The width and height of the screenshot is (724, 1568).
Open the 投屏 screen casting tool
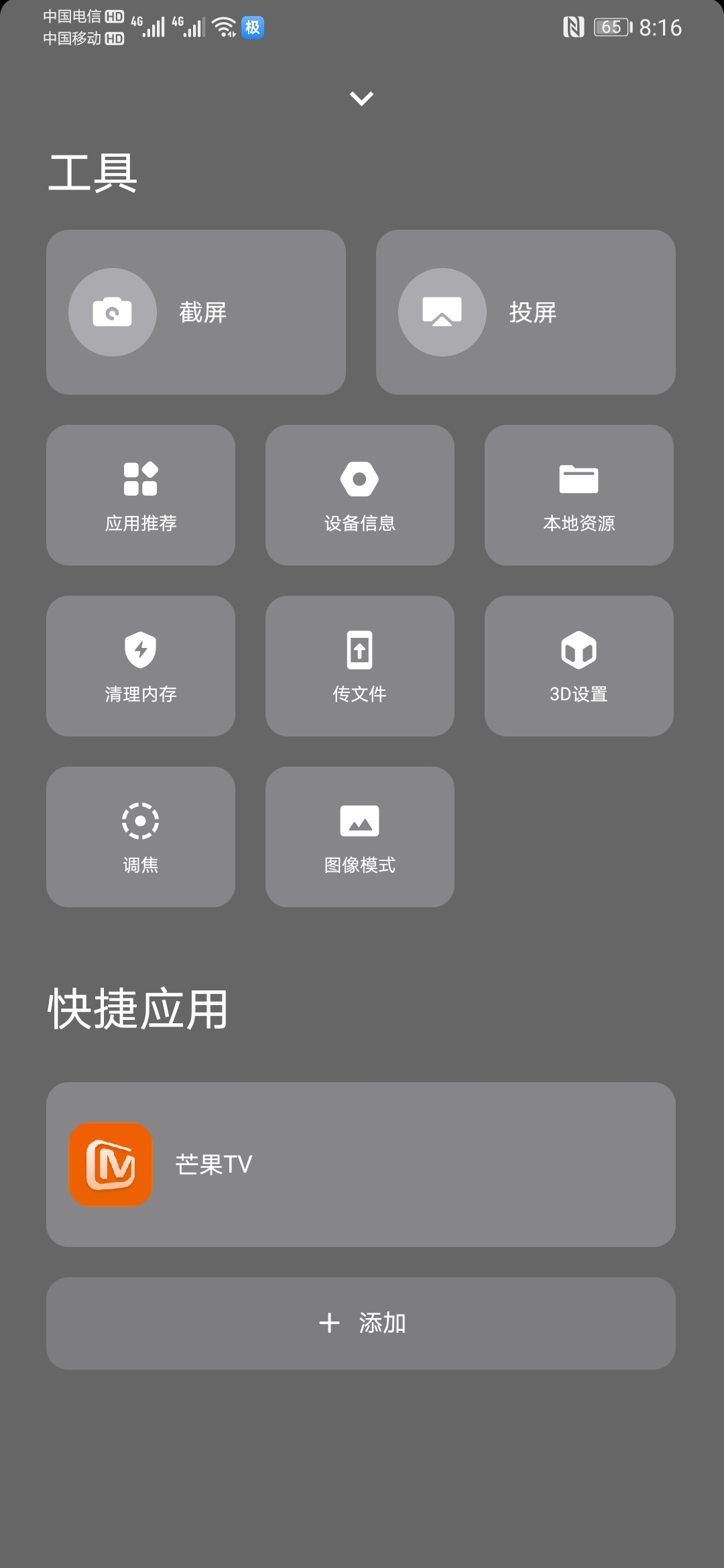[x=526, y=312]
